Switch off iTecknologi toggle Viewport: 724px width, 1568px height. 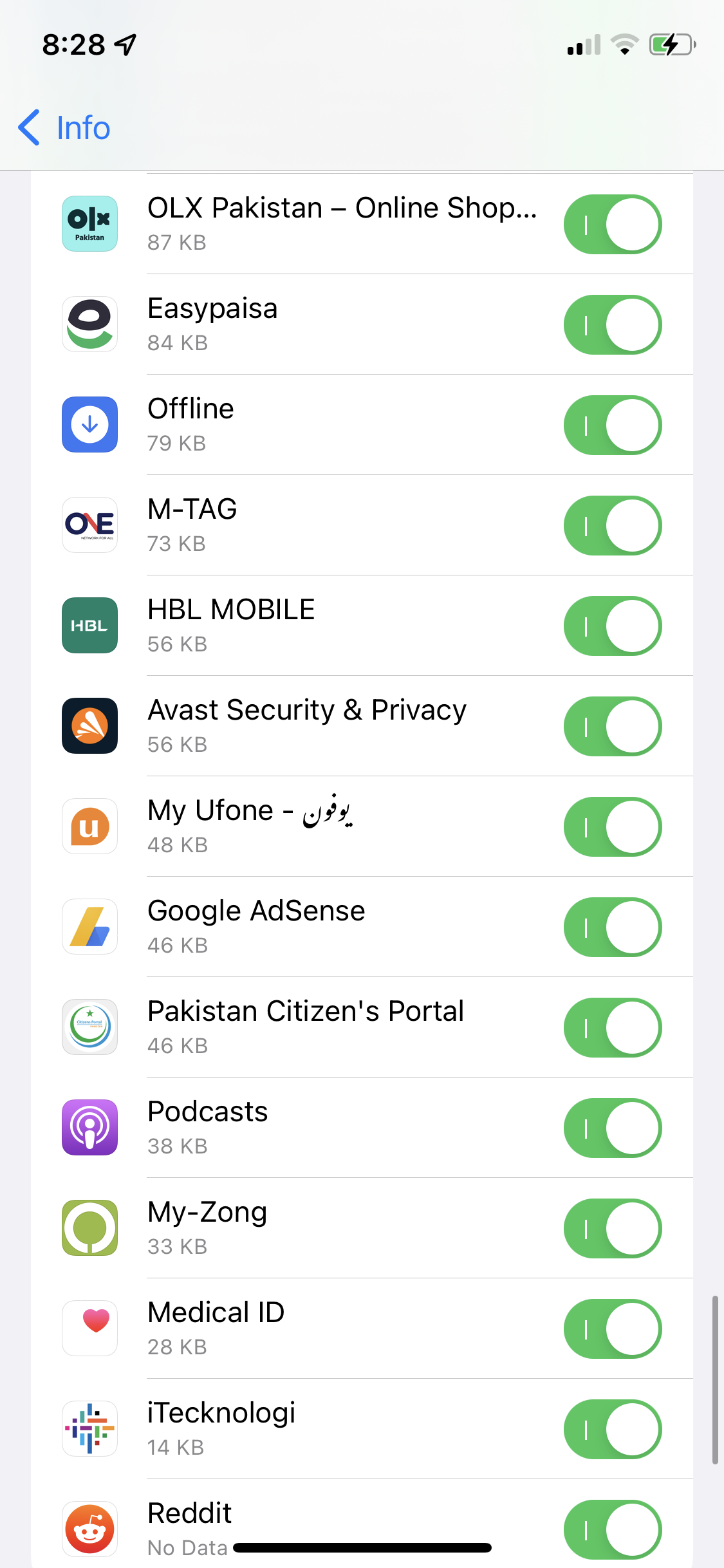pyautogui.click(x=612, y=1430)
